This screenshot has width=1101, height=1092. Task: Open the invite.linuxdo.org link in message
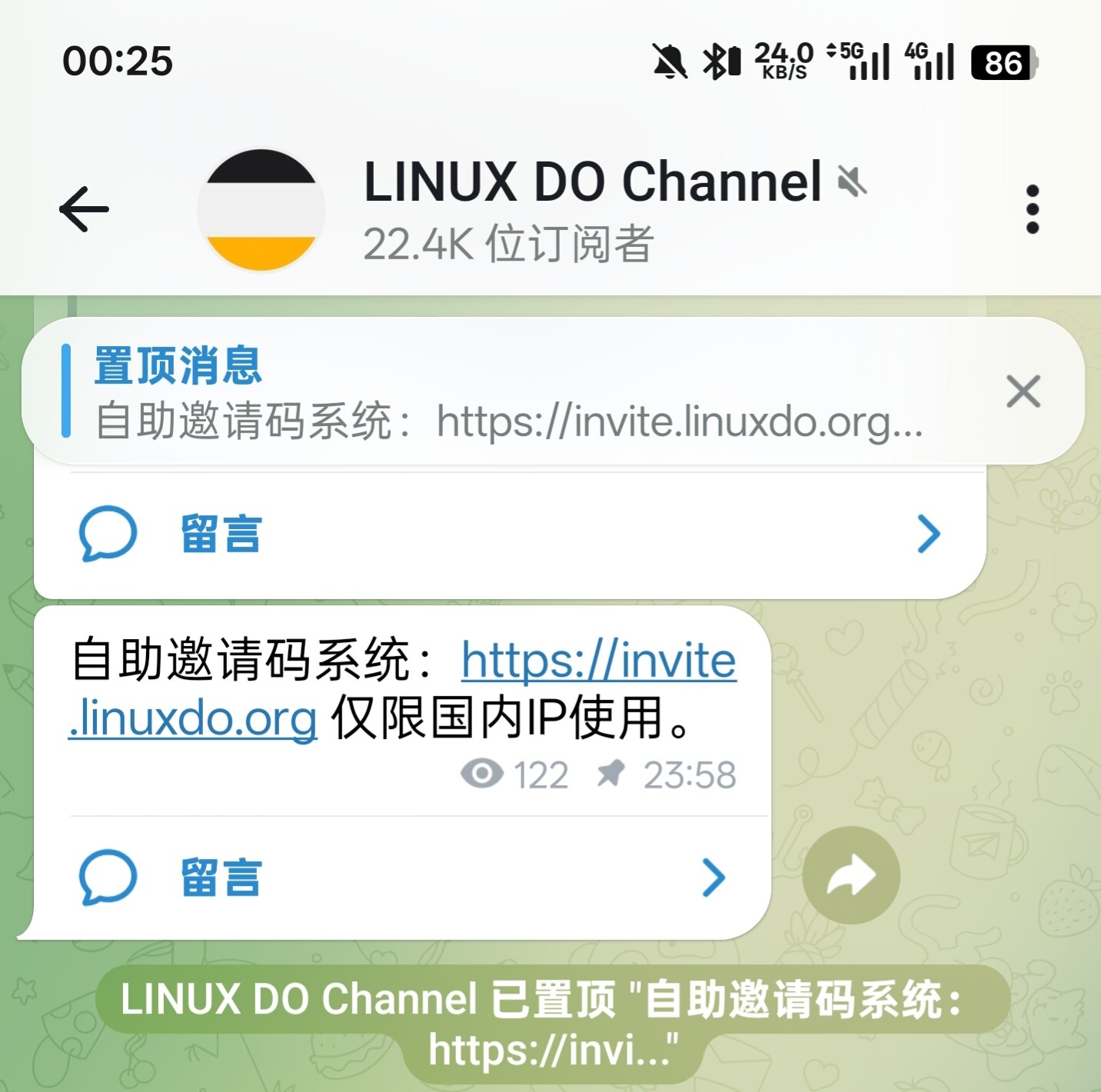[403, 689]
